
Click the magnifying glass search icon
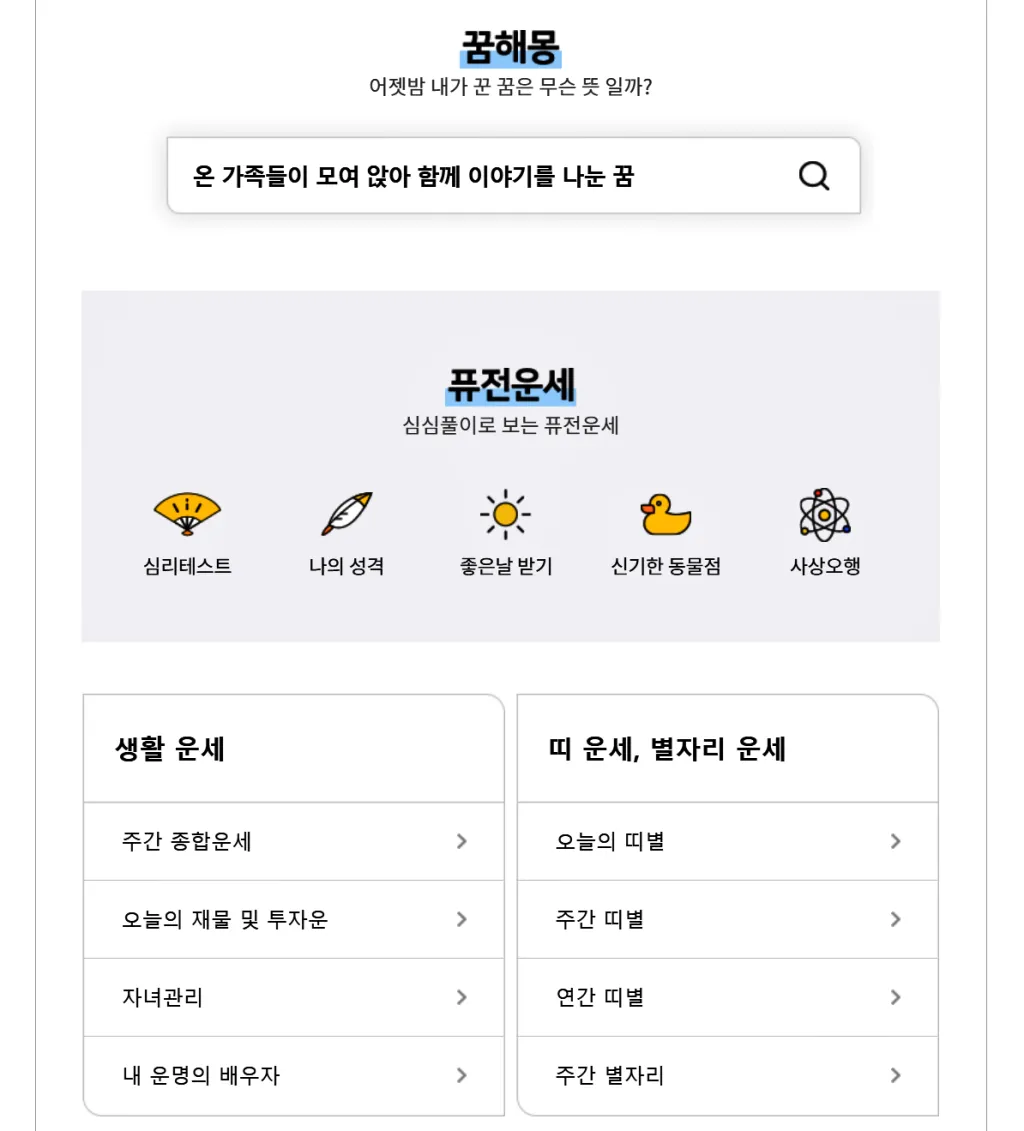pos(814,176)
